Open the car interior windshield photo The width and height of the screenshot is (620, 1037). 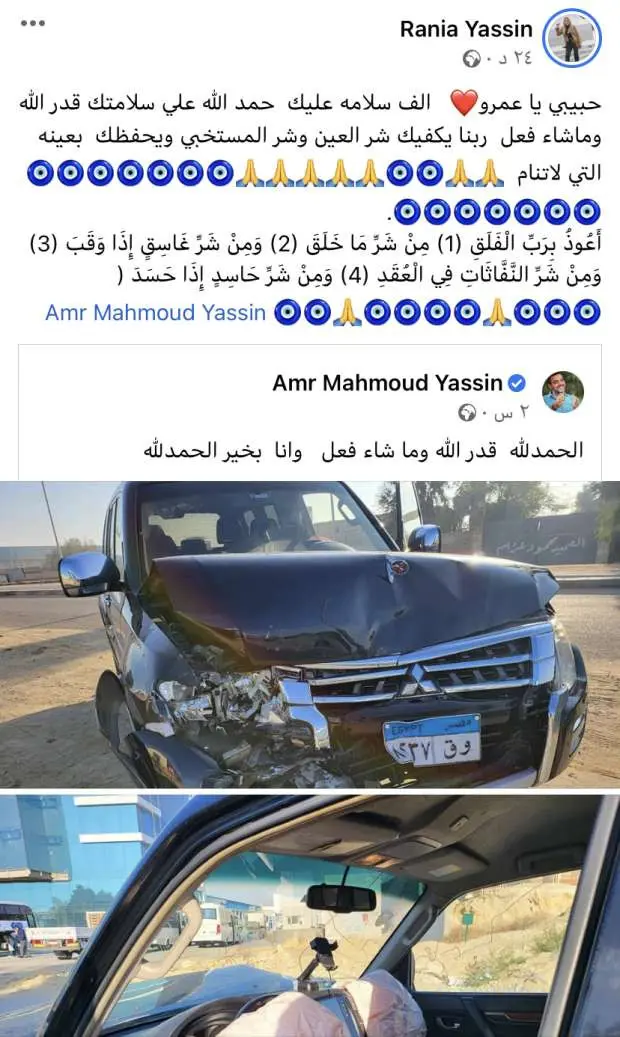tap(310, 915)
